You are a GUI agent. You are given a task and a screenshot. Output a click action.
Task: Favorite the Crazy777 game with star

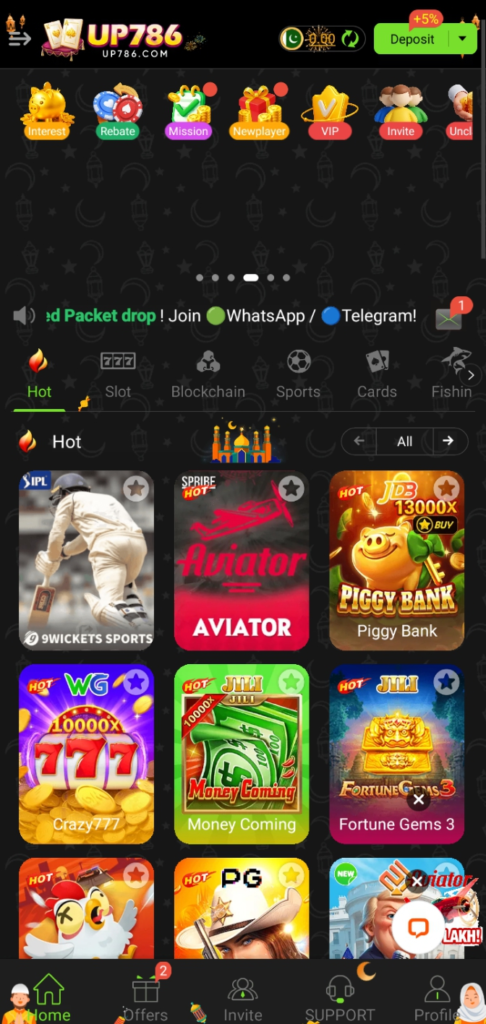136,682
